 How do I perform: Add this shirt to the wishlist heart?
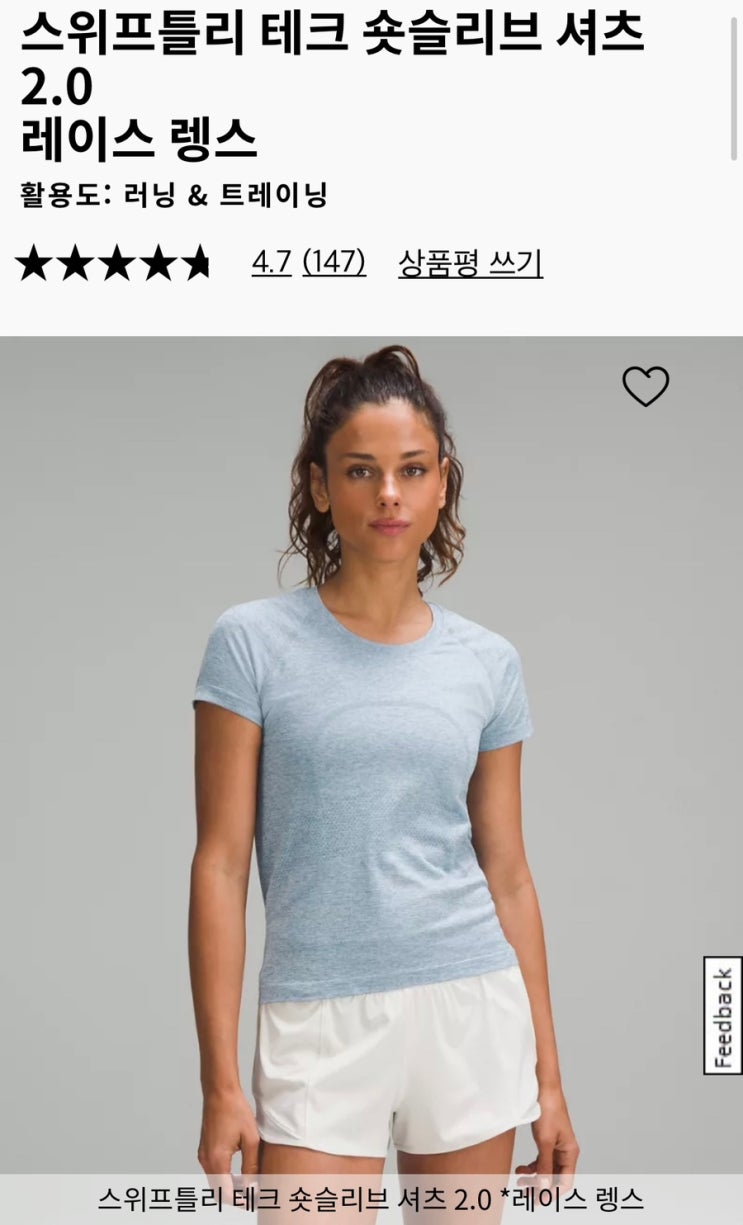pyautogui.click(x=645, y=386)
